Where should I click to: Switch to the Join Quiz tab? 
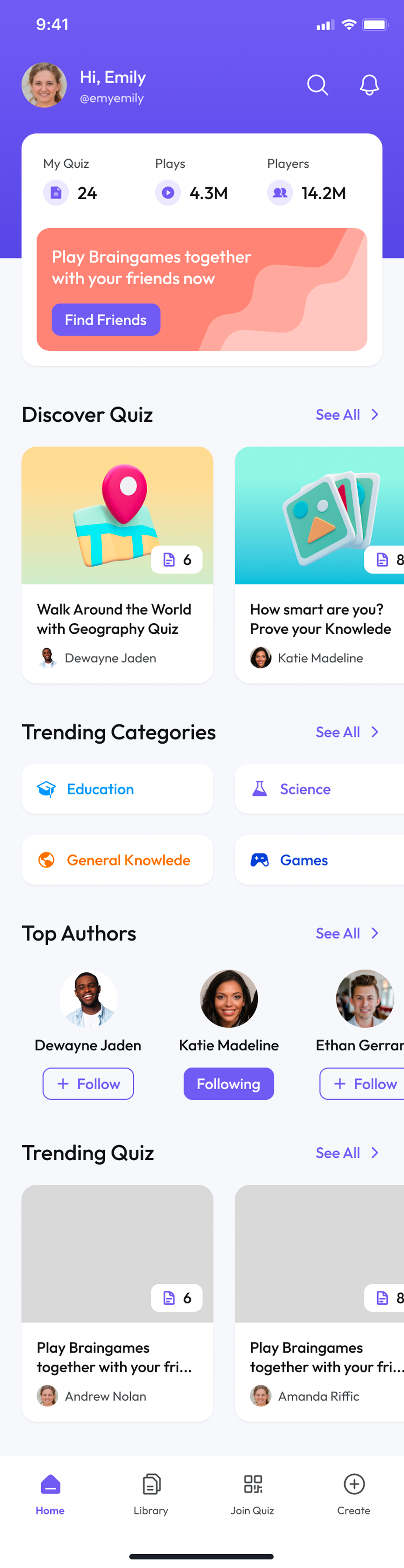click(252, 1494)
